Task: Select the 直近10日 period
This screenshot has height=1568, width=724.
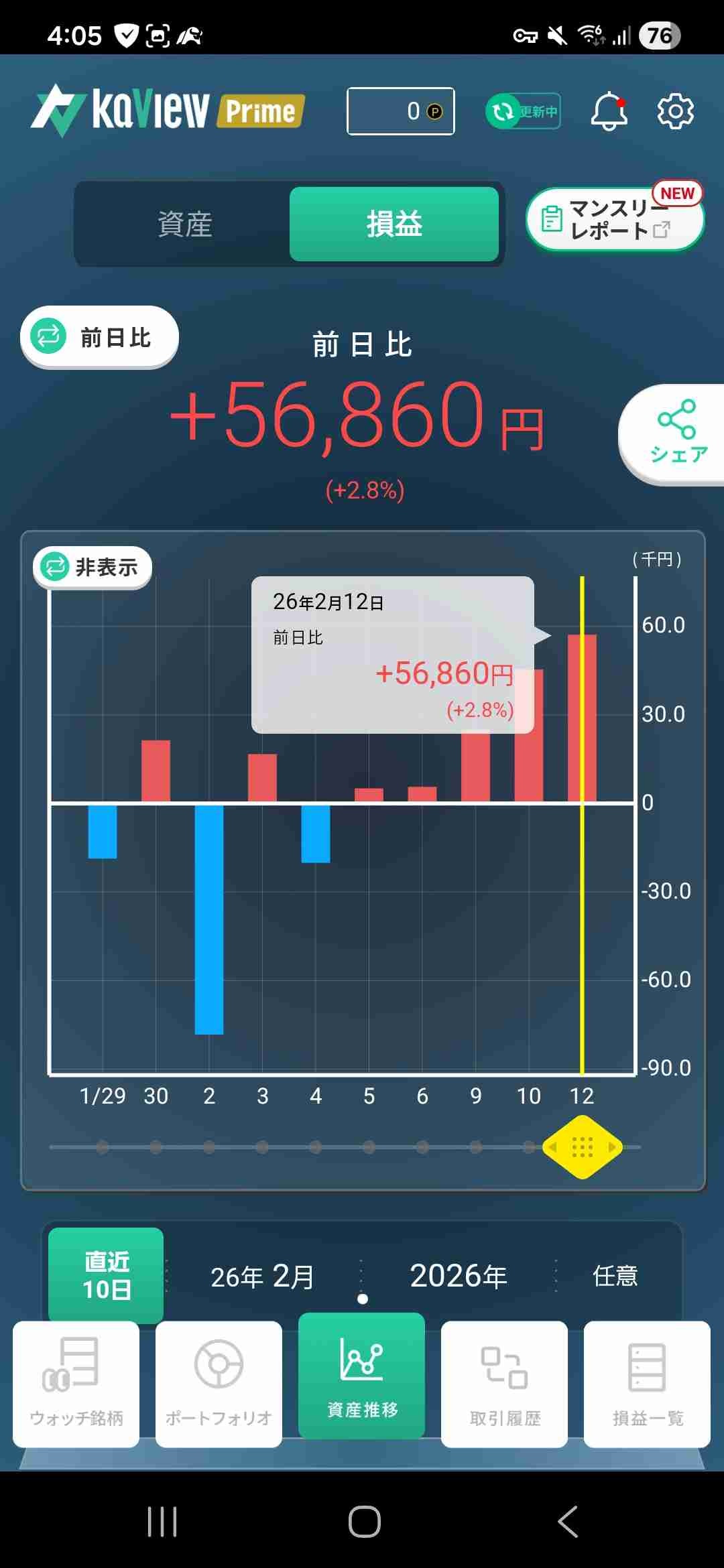Action: pos(106,1275)
